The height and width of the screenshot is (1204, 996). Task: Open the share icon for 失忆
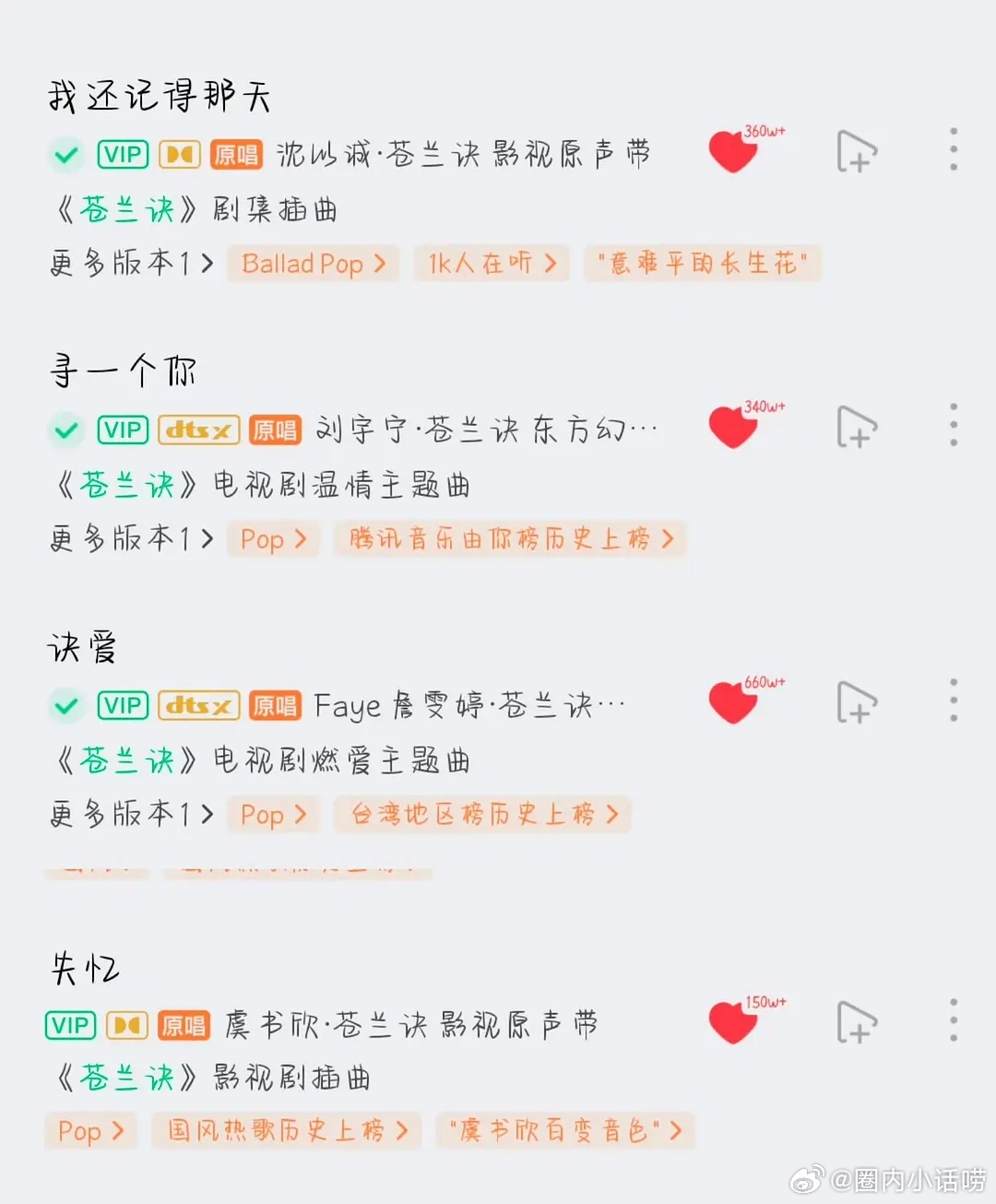click(x=857, y=1023)
